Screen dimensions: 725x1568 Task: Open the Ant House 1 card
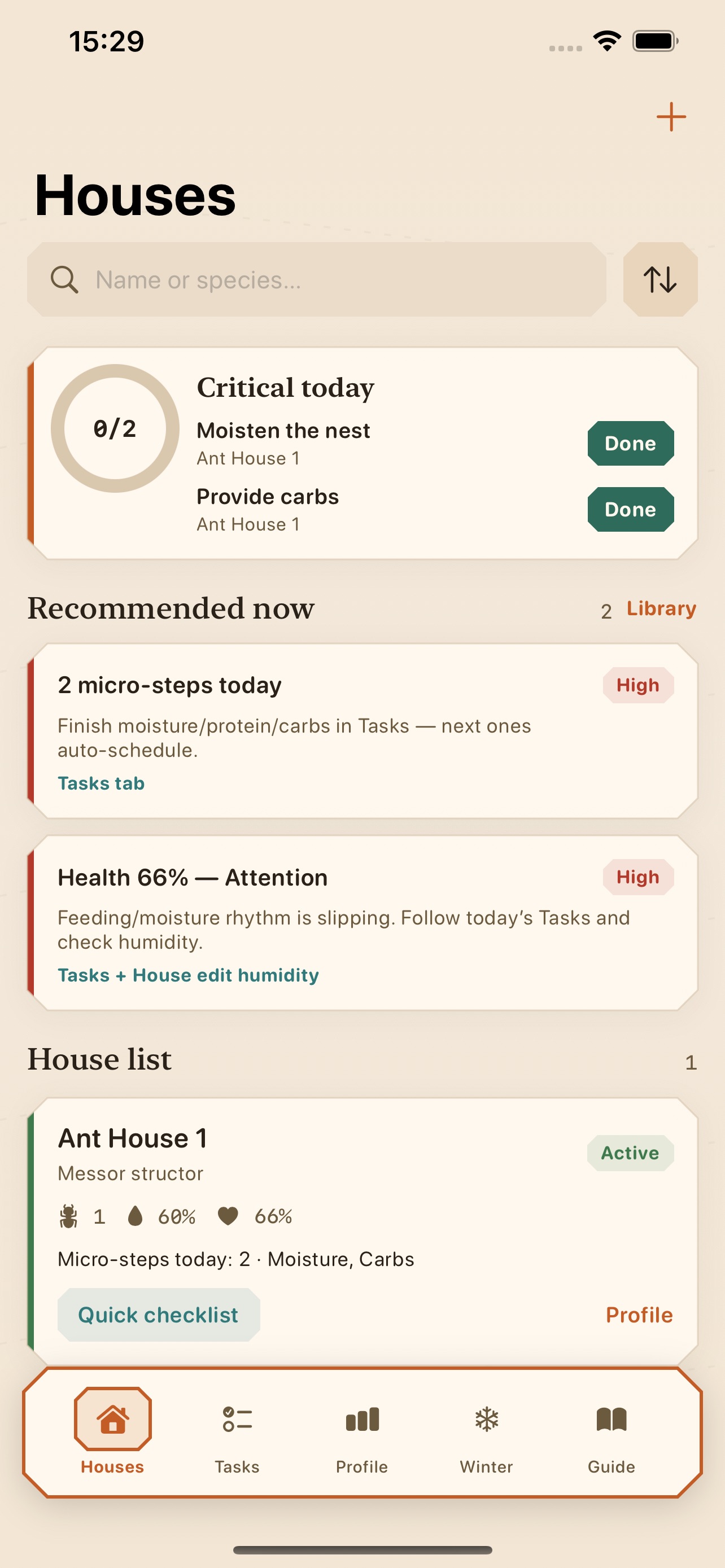coord(362,1232)
